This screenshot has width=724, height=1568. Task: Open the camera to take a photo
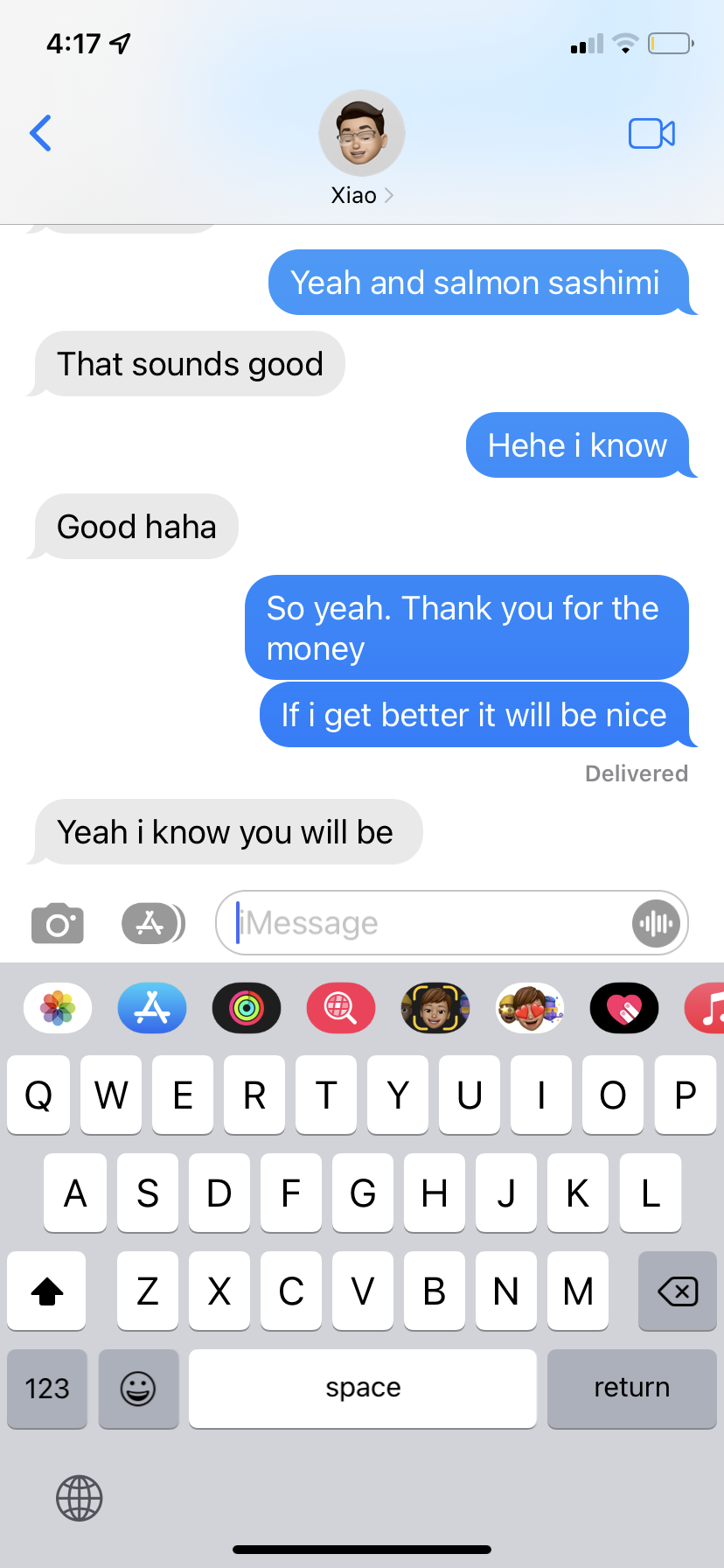(58, 923)
